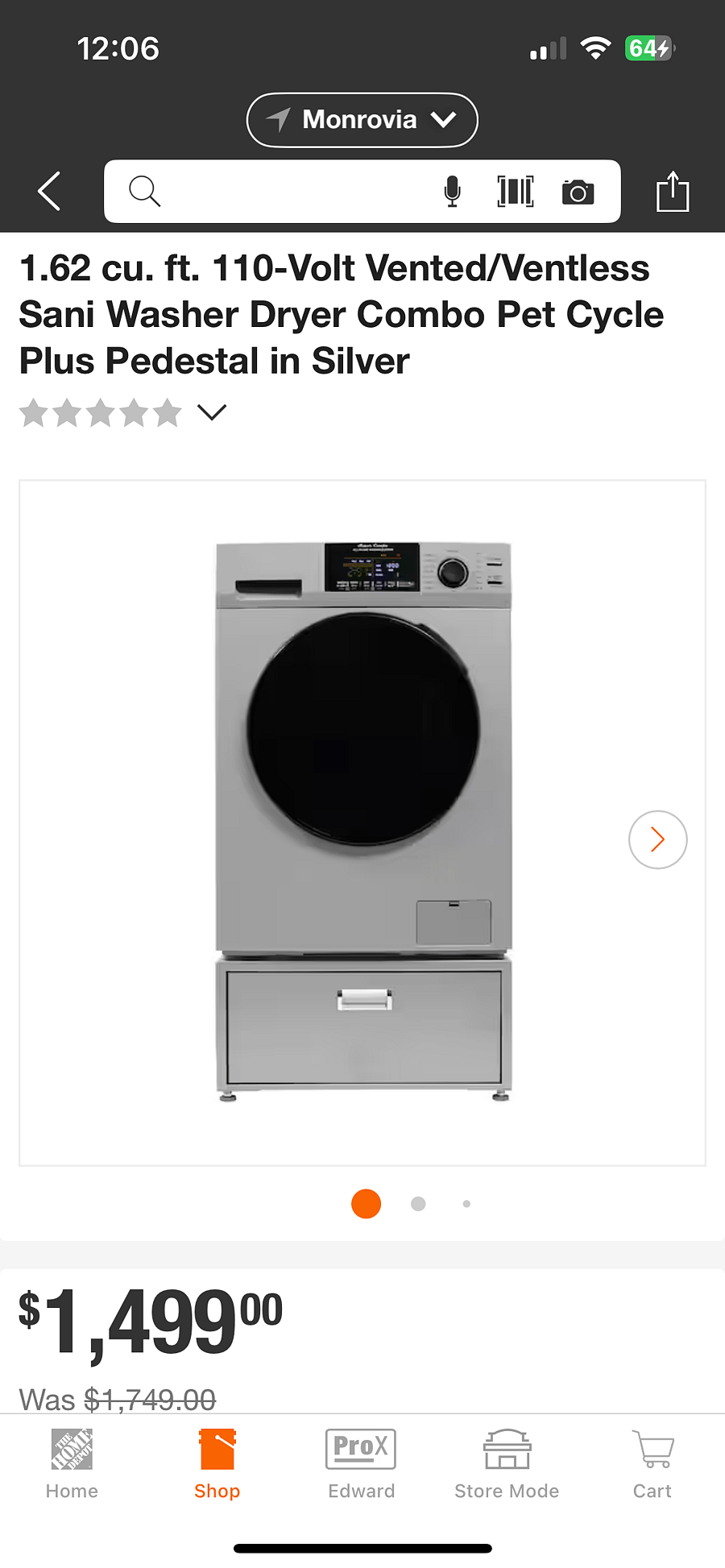Viewport: 725px width, 1568px height.
Task: Open the Cart tab
Action: tap(652, 1464)
